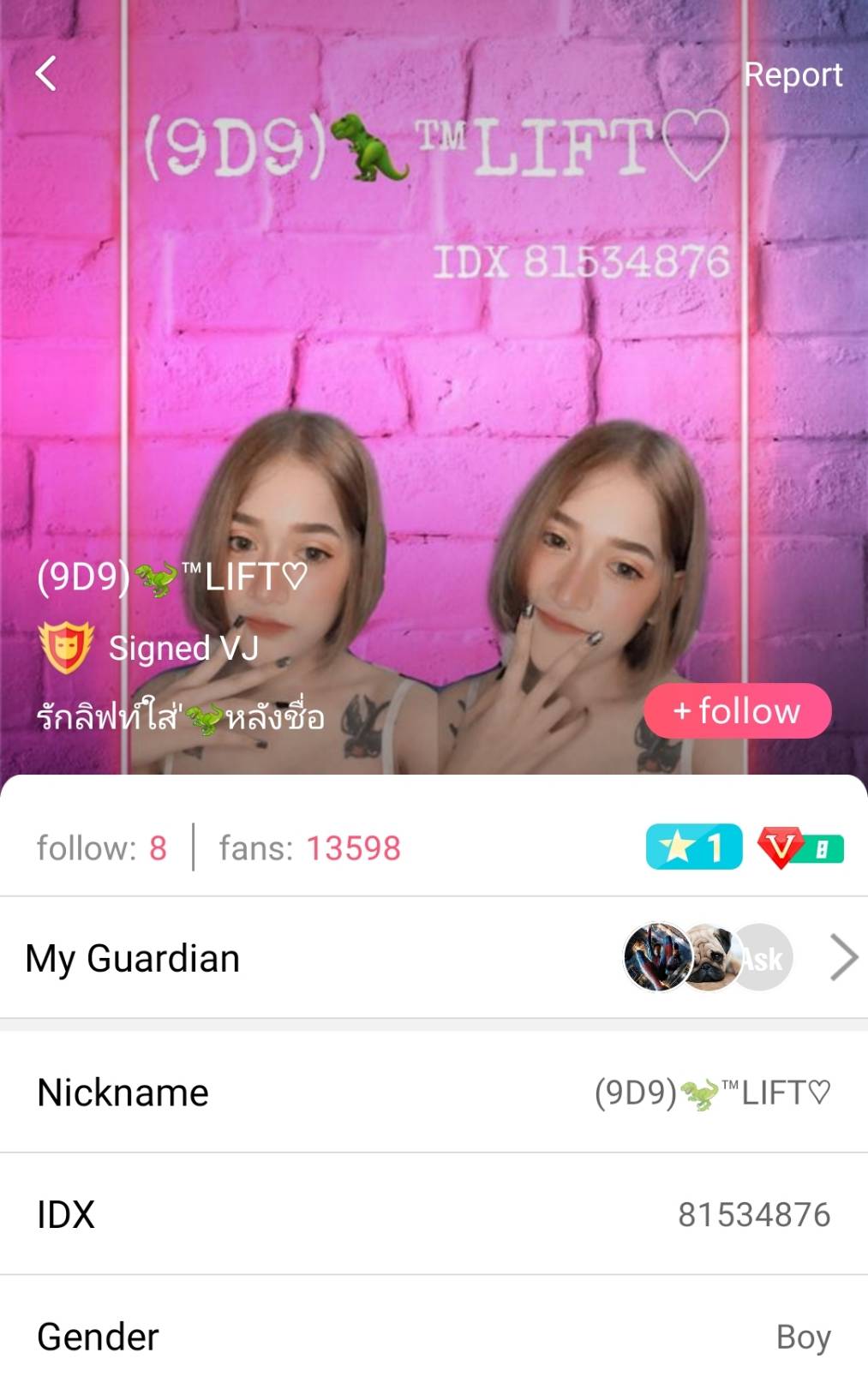Go back using the arrow icon
The height and width of the screenshot is (1383, 868).
(46, 74)
